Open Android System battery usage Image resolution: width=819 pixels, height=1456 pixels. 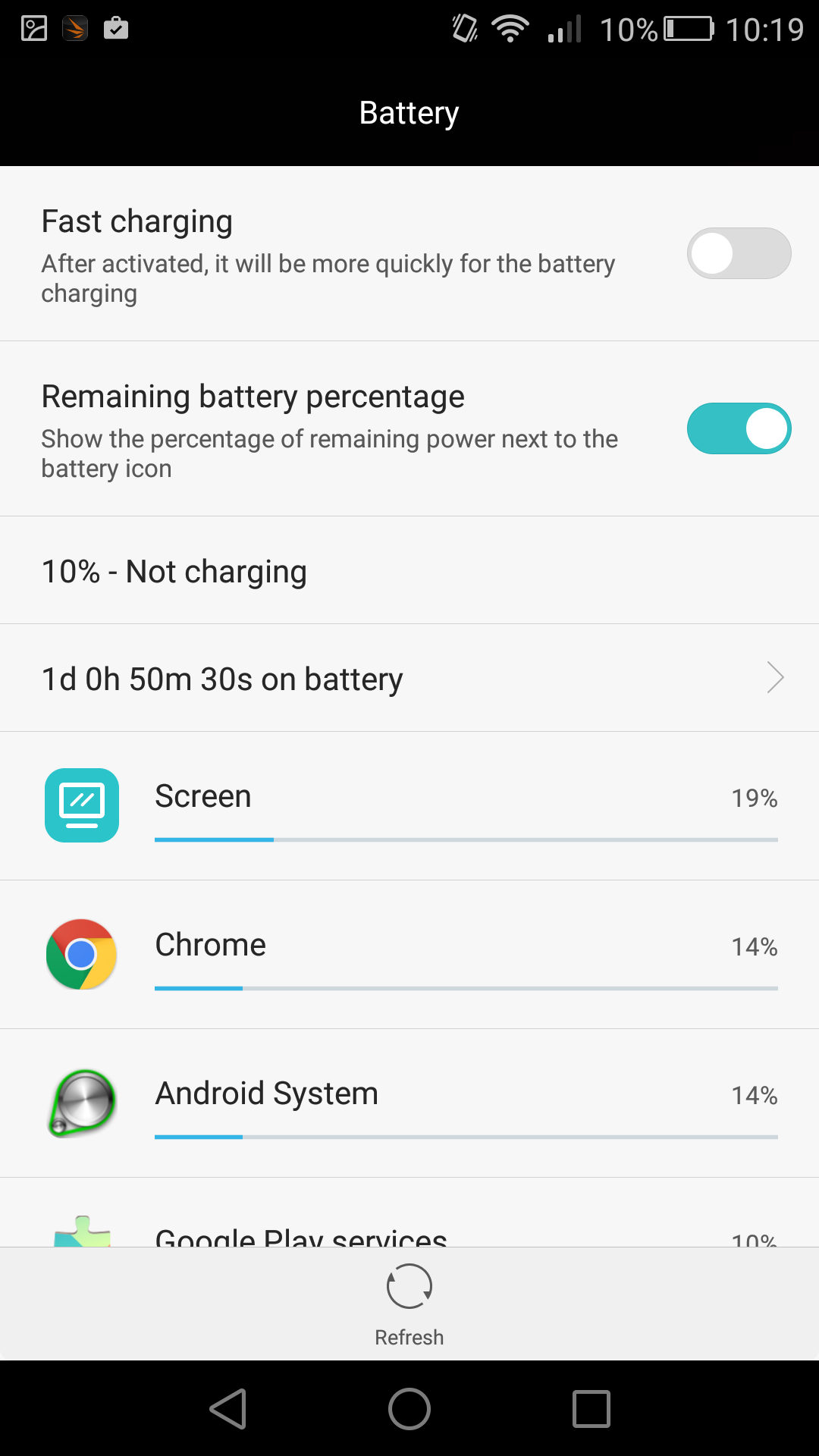click(409, 1103)
